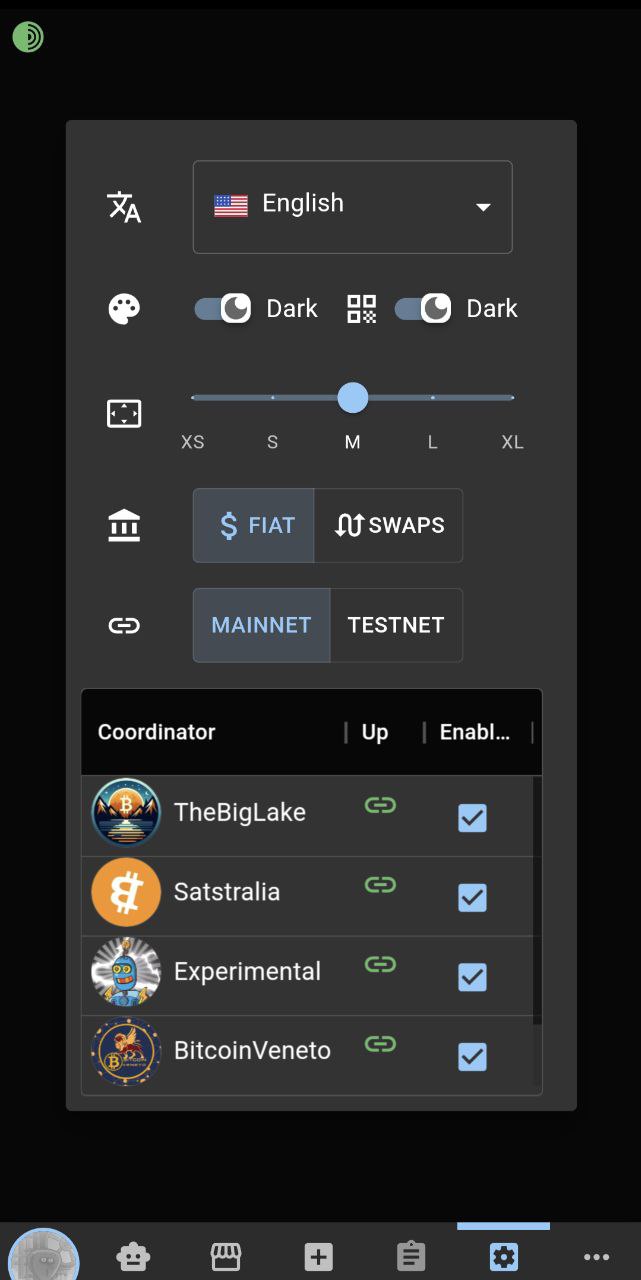Open the robot tab in bottom bar

pos(133,1256)
